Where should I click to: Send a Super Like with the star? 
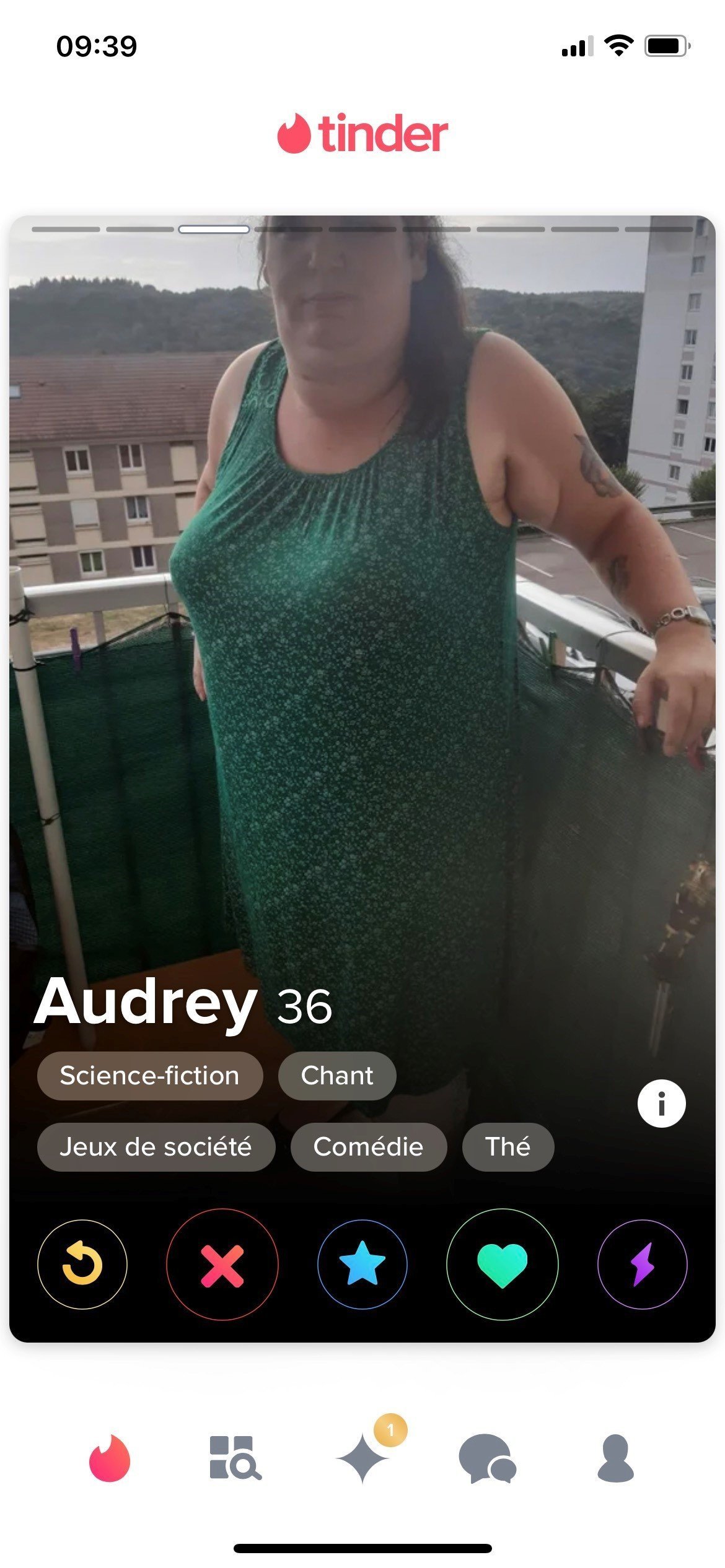click(x=362, y=1264)
